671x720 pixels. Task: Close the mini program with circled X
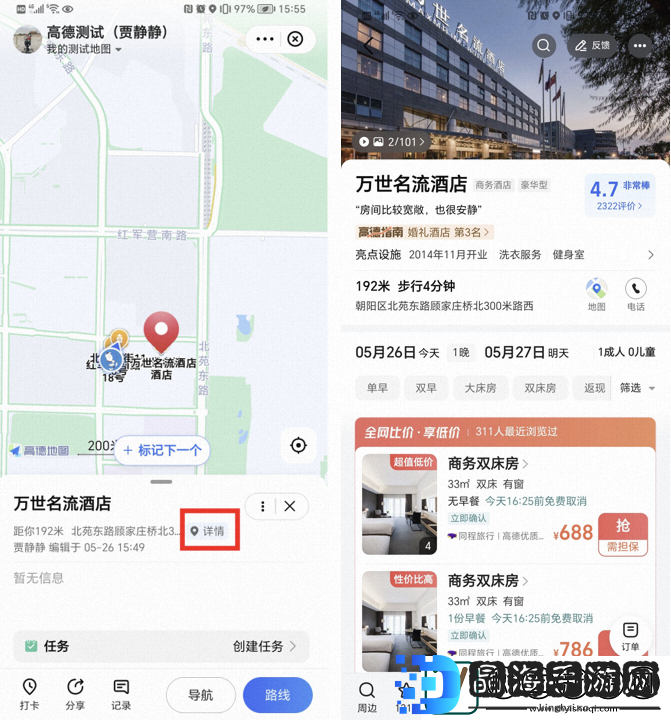pos(295,39)
